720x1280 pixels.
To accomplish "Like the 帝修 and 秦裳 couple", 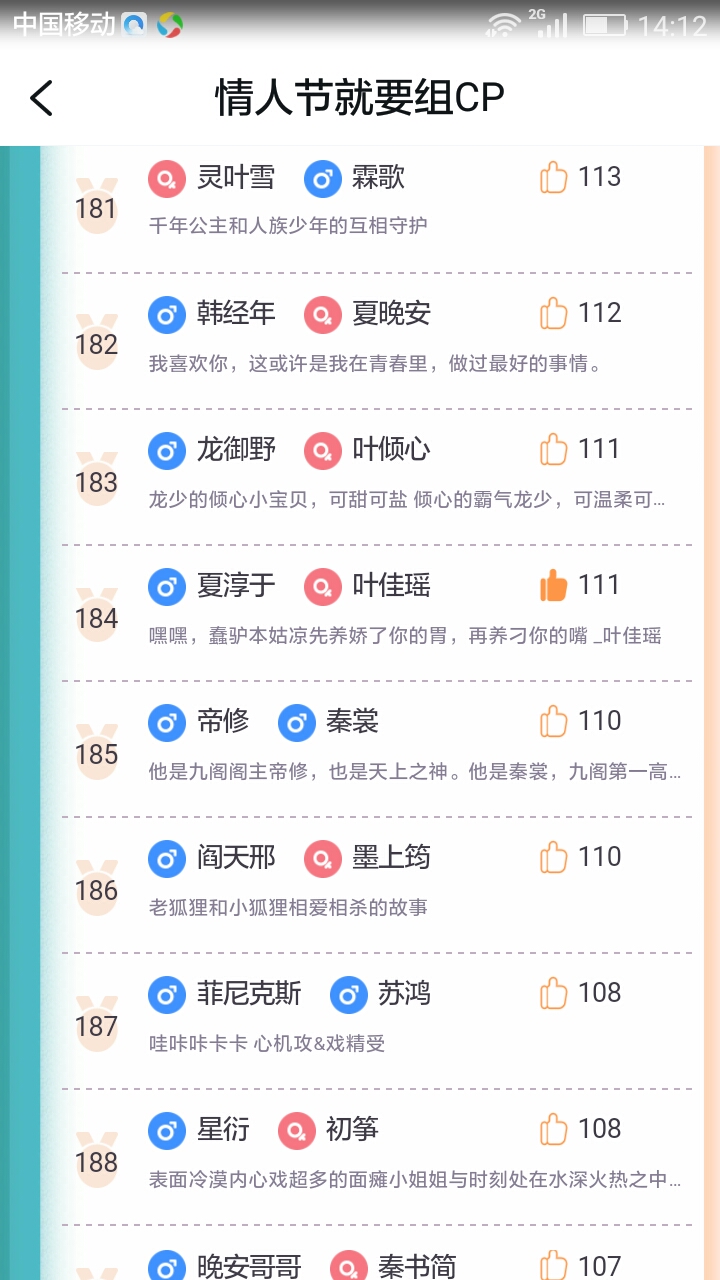I will (x=554, y=721).
